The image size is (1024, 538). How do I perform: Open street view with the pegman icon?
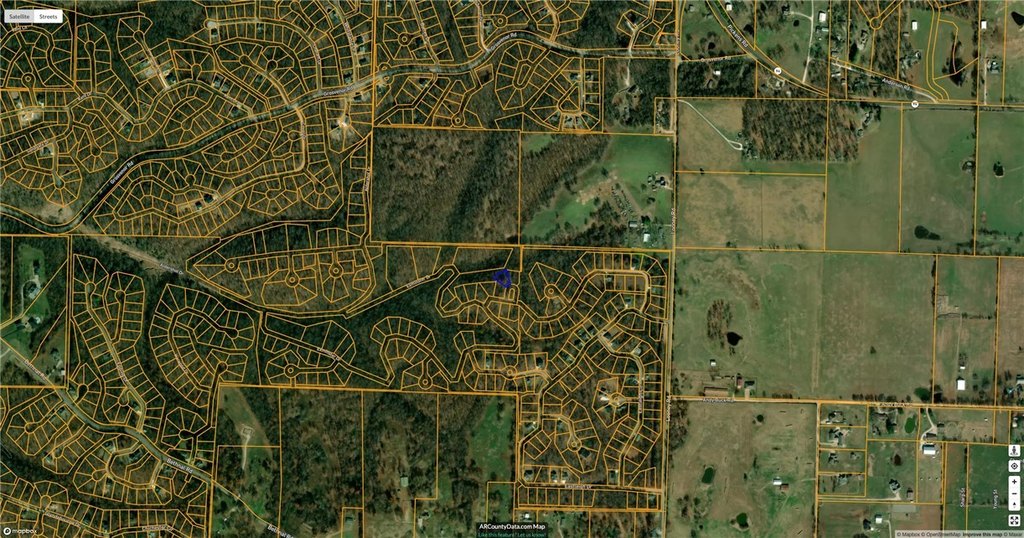tap(1014, 451)
